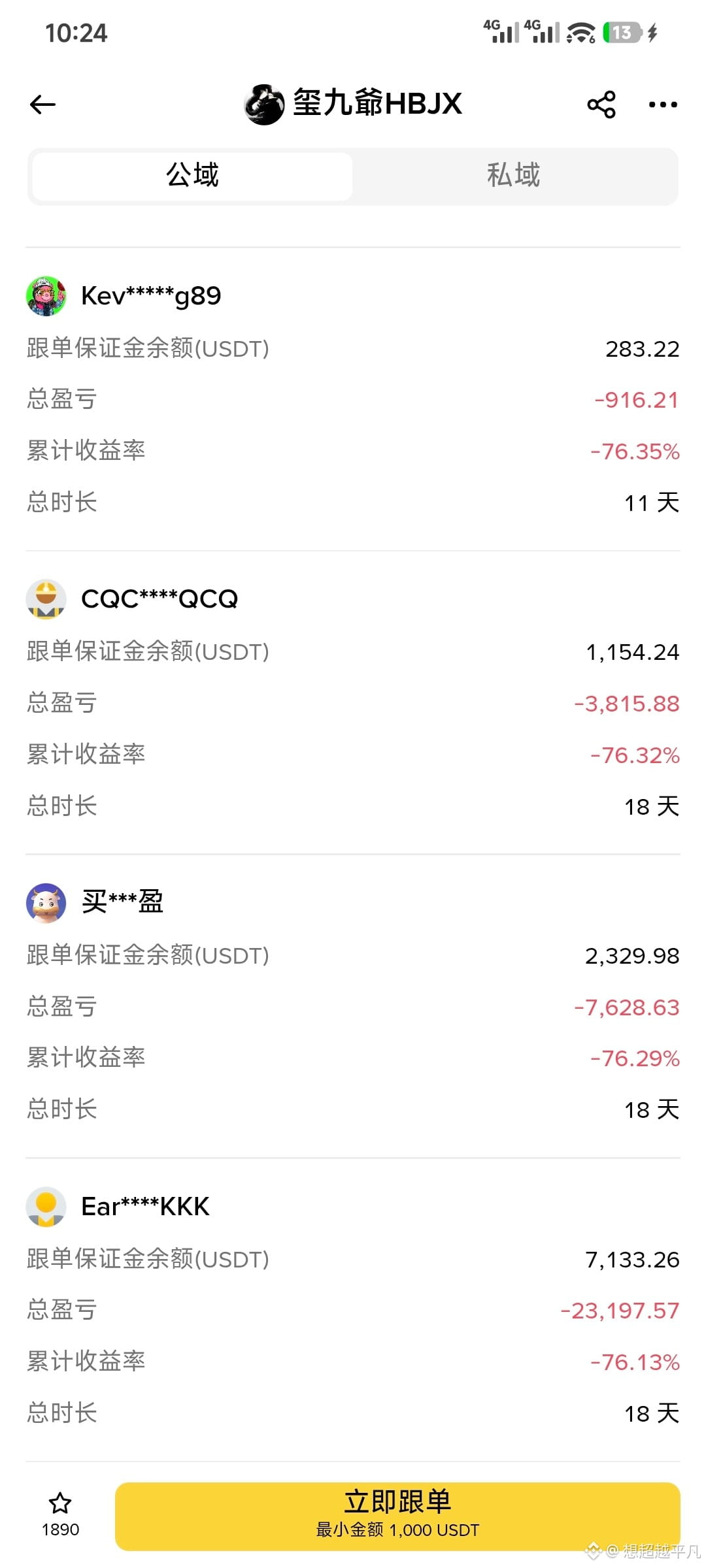Switch to the 私域 tab
The width and height of the screenshot is (706, 1568).
[x=514, y=176]
